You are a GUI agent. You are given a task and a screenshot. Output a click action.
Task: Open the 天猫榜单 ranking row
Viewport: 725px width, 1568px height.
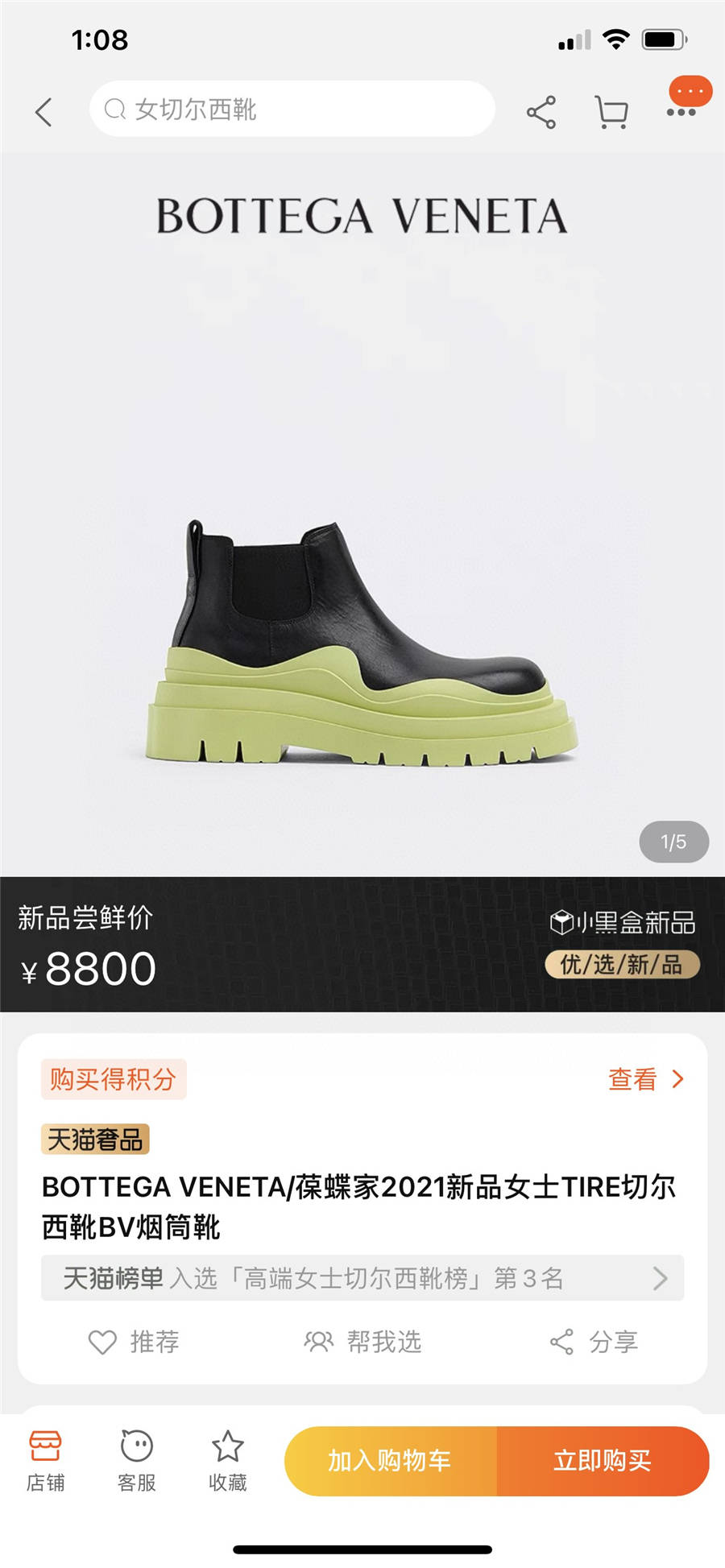click(362, 1277)
